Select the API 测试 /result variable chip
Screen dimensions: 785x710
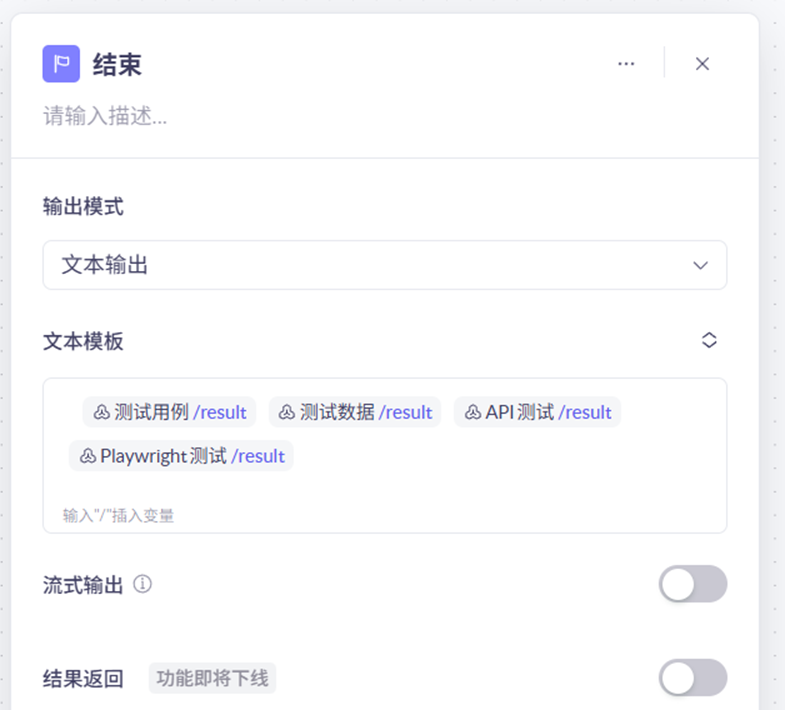538,412
